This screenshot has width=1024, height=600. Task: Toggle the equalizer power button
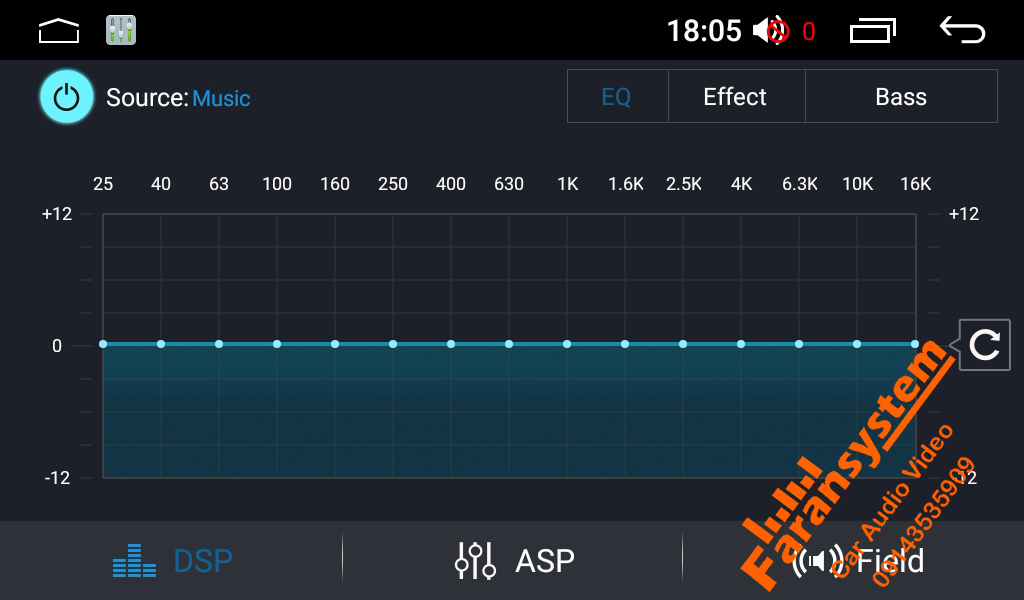[66, 97]
